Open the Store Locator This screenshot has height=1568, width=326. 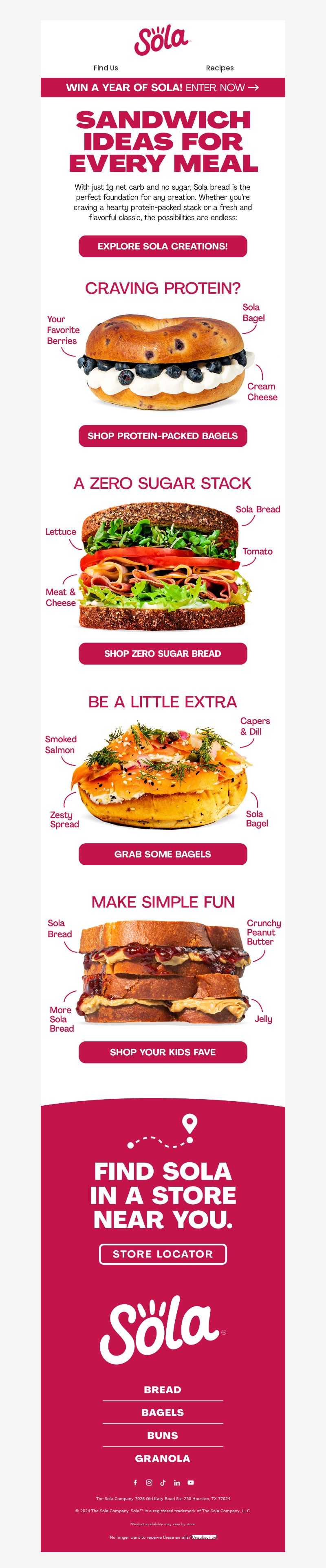pos(163,1254)
